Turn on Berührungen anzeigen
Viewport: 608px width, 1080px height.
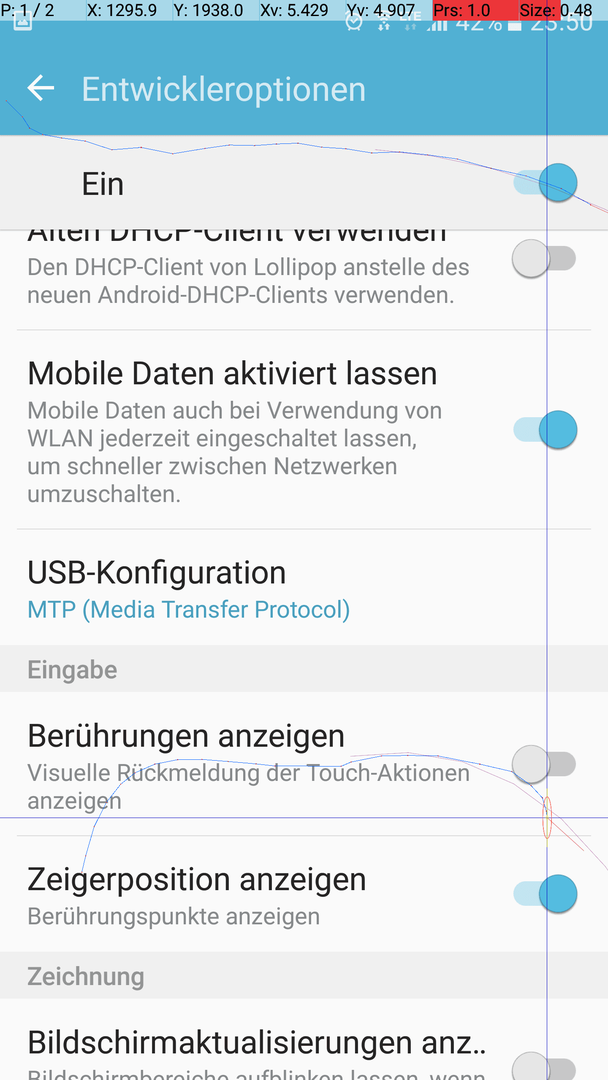(x=544, y=764)
